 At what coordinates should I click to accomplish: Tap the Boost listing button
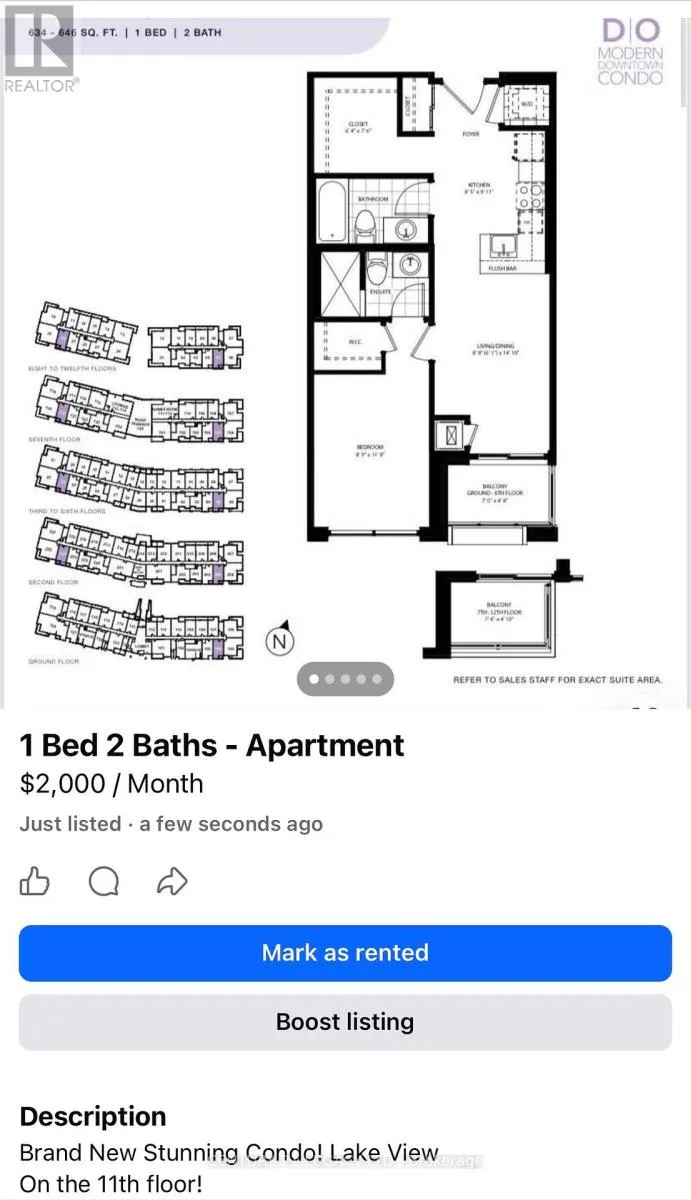pos(345,1022)
